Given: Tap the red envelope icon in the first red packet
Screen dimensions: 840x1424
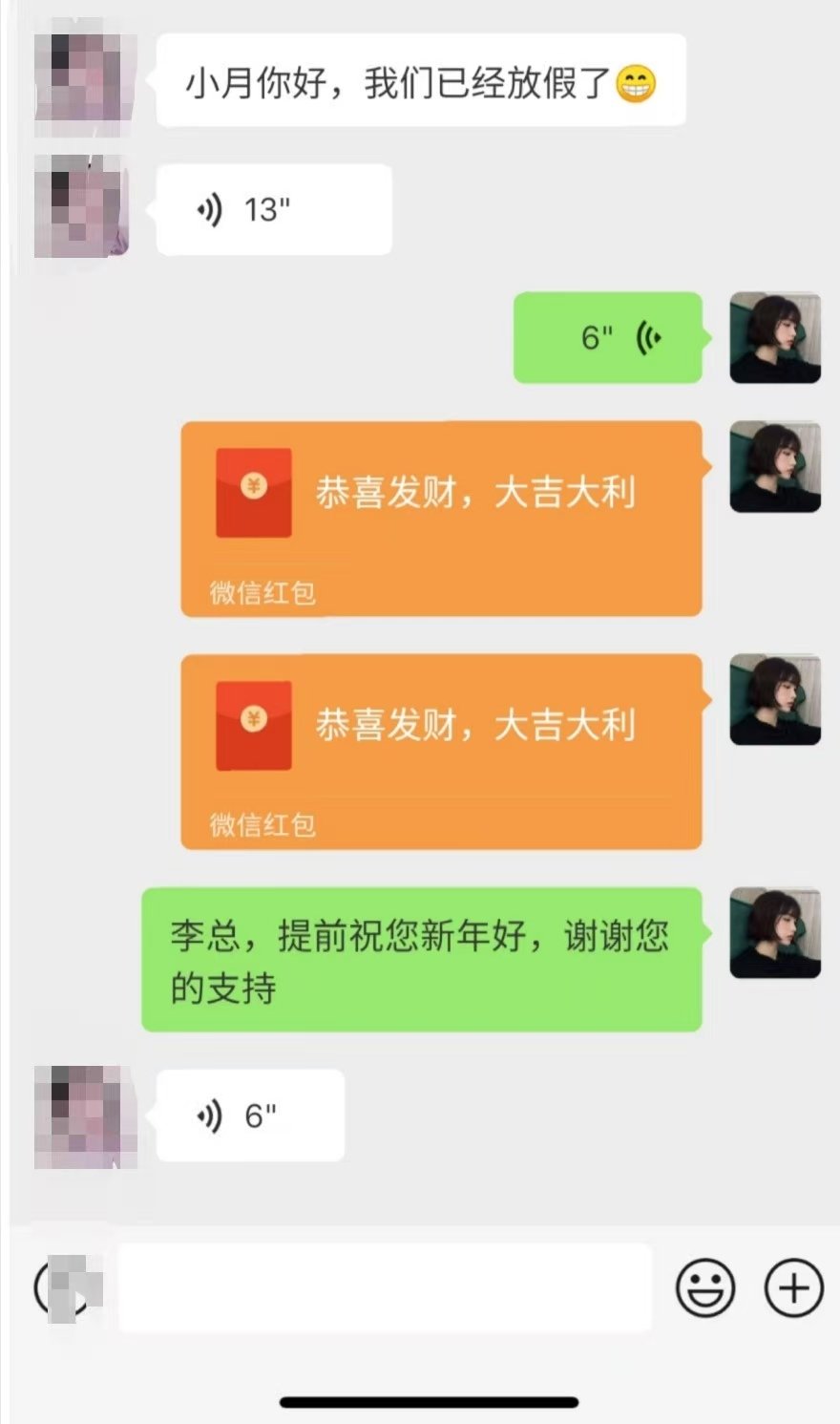Looking at the screenshot, I should pyautogui.click(x=251, y=492).
